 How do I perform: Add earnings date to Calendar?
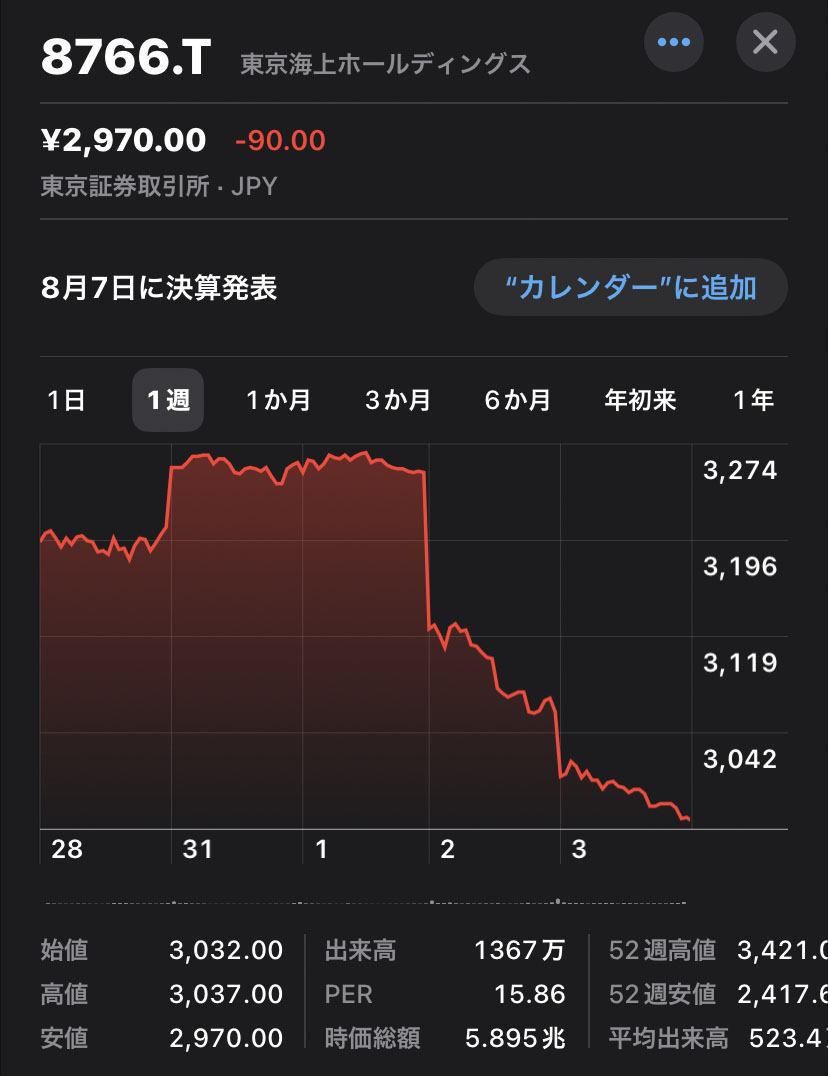coord(630,289)
